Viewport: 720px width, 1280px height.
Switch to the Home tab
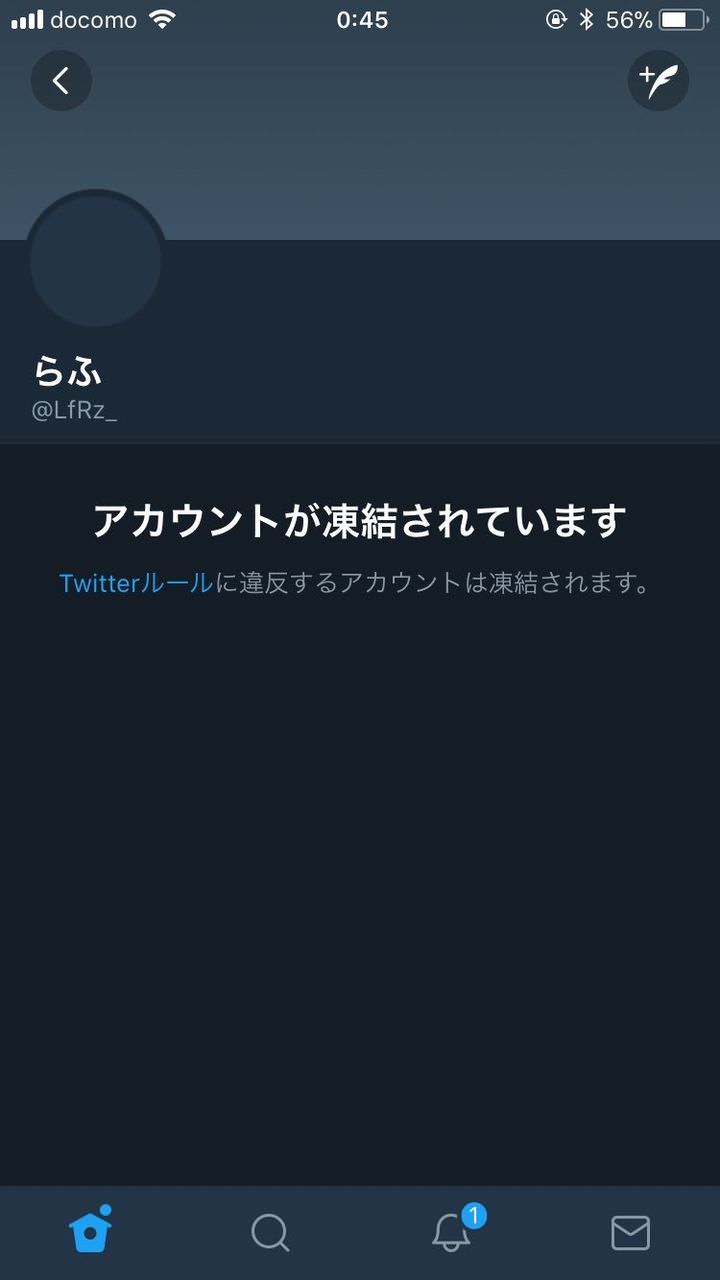90,1230
